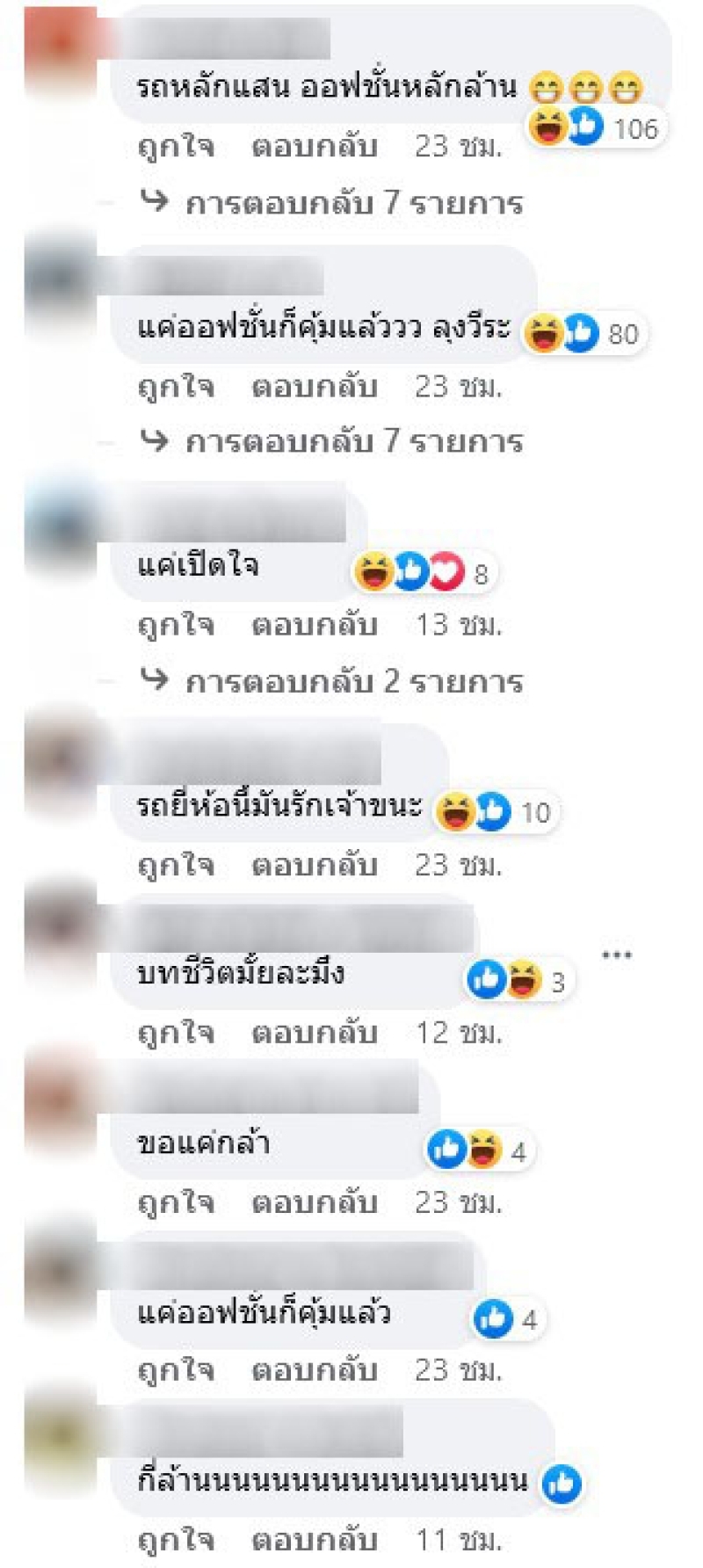Reply to the comment 'แค่เปิดใจ'
The width and height of the screenshot is (703, 1568).
pos(314,626)
